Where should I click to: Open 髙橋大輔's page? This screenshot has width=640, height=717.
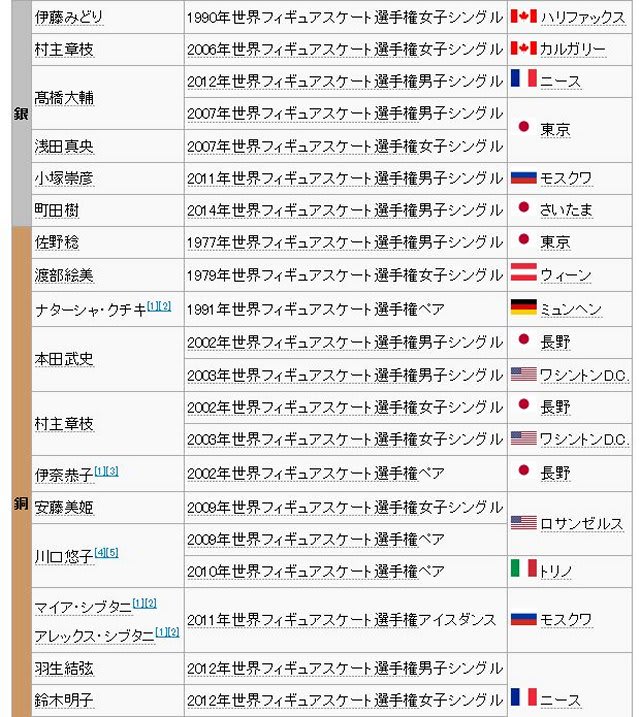(64, 98)
